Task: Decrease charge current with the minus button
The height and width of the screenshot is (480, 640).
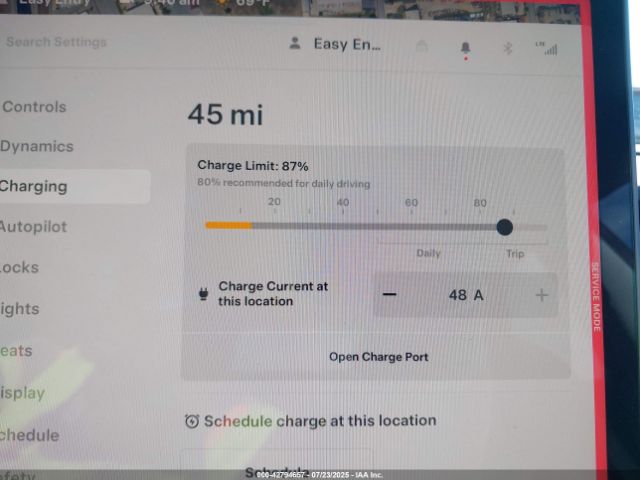Action: [x=390, y=295]
